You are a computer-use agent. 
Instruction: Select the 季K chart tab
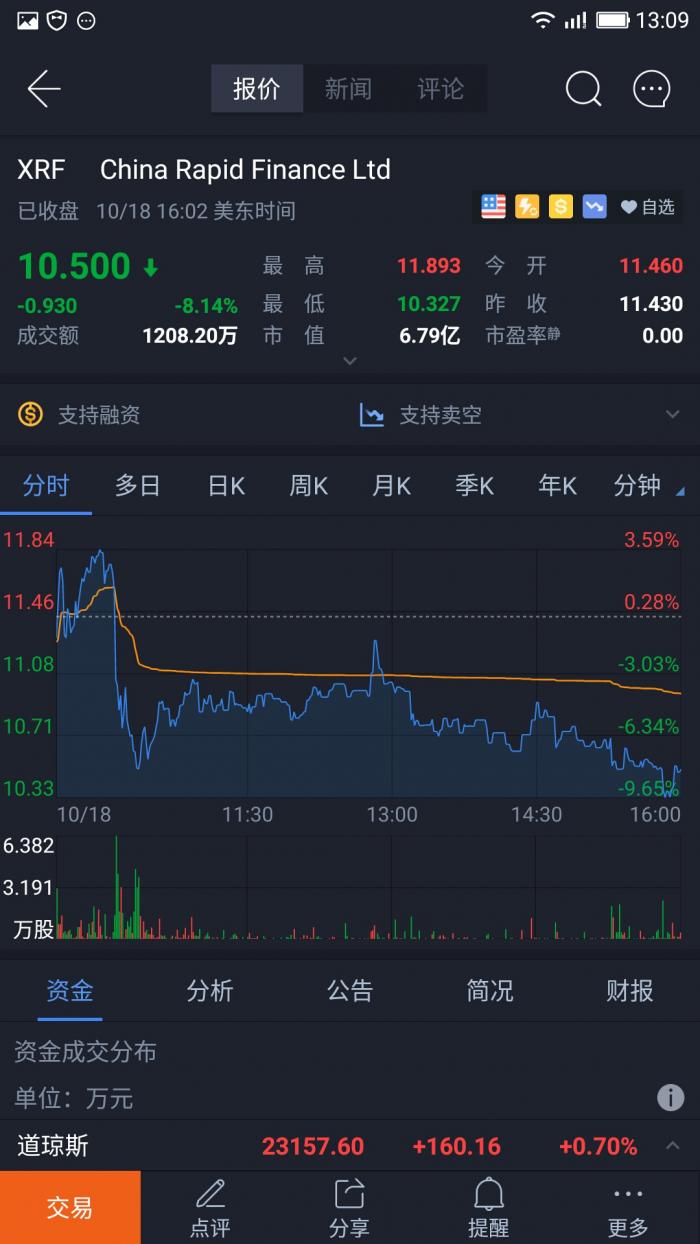475,486
